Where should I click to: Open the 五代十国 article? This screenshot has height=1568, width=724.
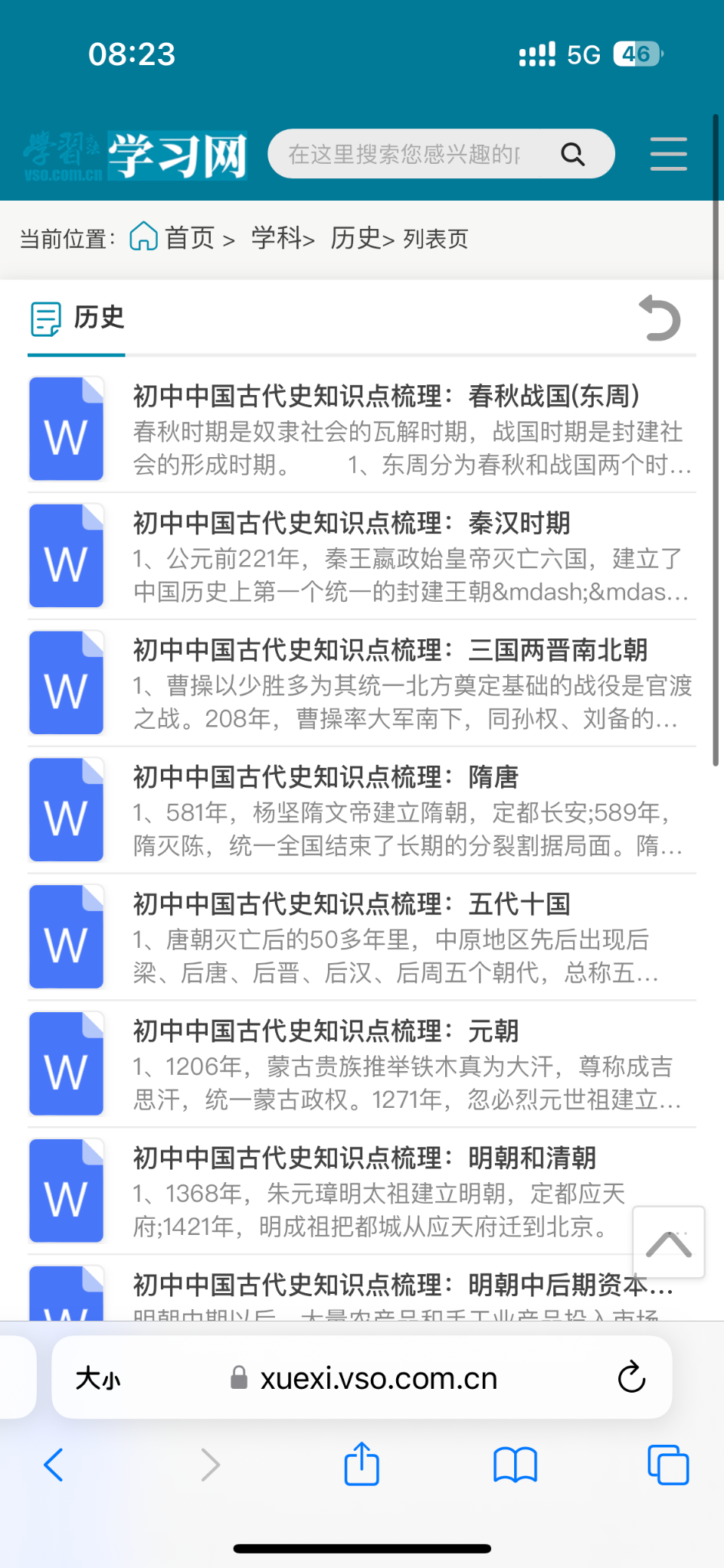tap(352, 905)
